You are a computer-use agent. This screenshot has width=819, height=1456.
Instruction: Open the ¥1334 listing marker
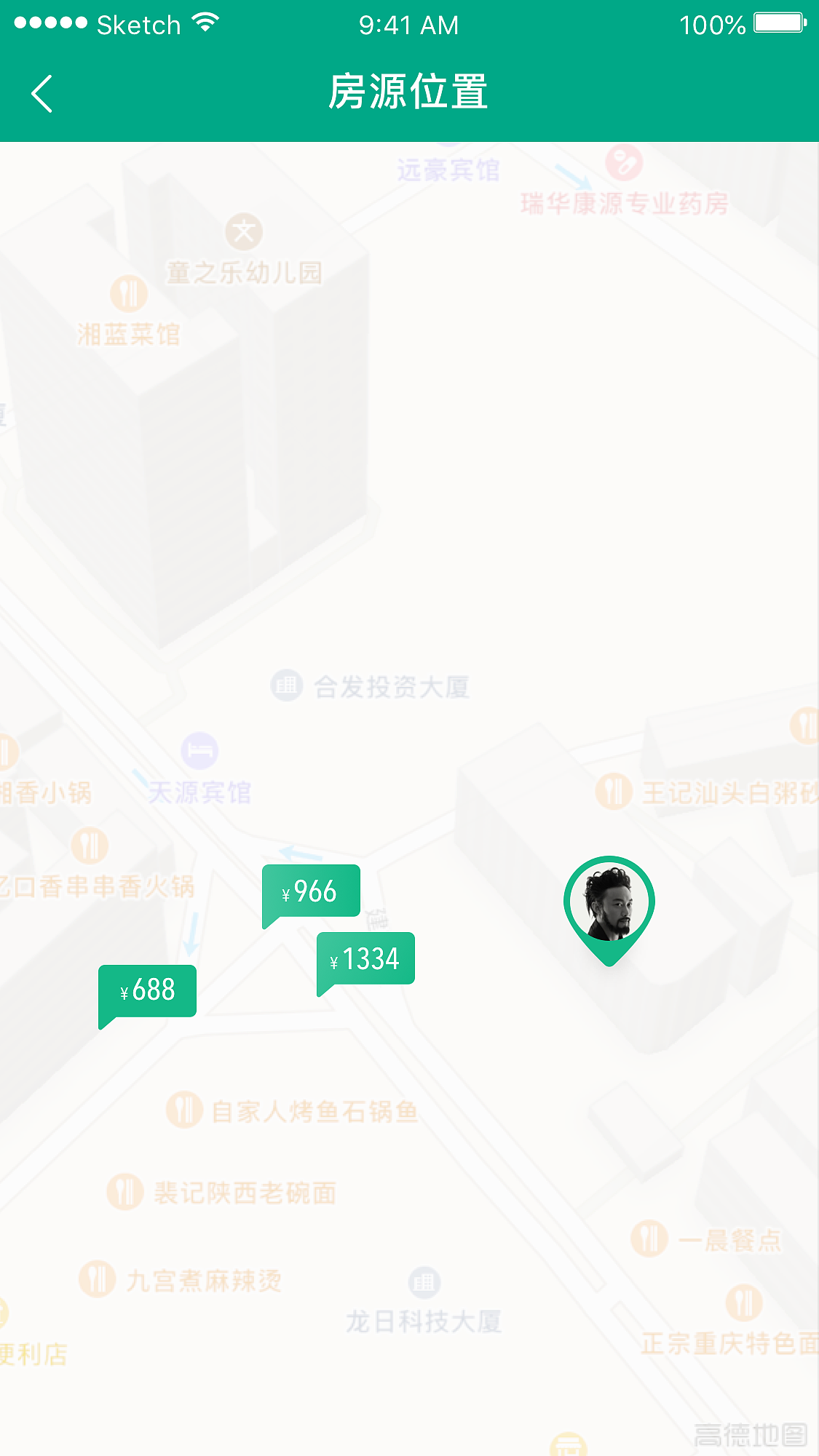pyautogui.click(x=364, y=958)
